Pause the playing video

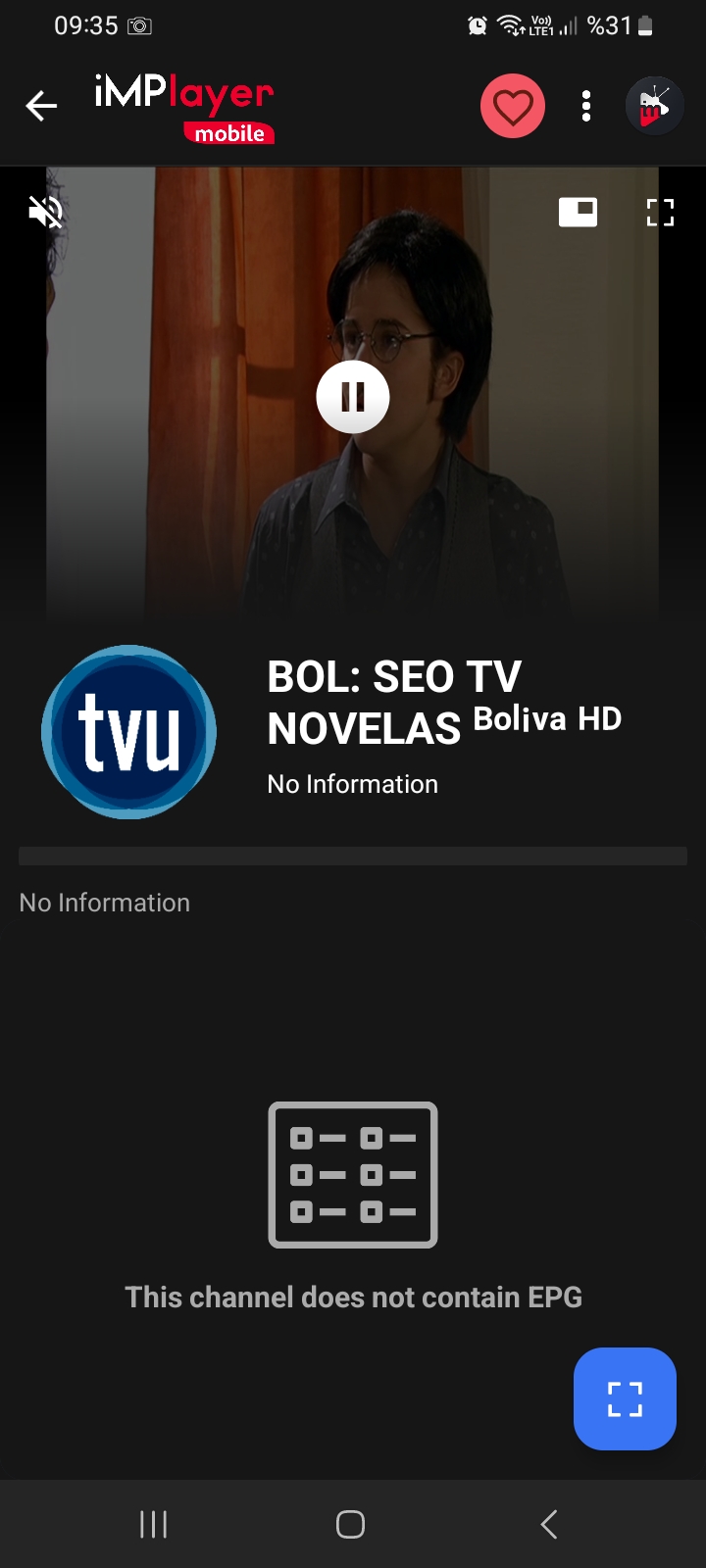coord(353,397)
